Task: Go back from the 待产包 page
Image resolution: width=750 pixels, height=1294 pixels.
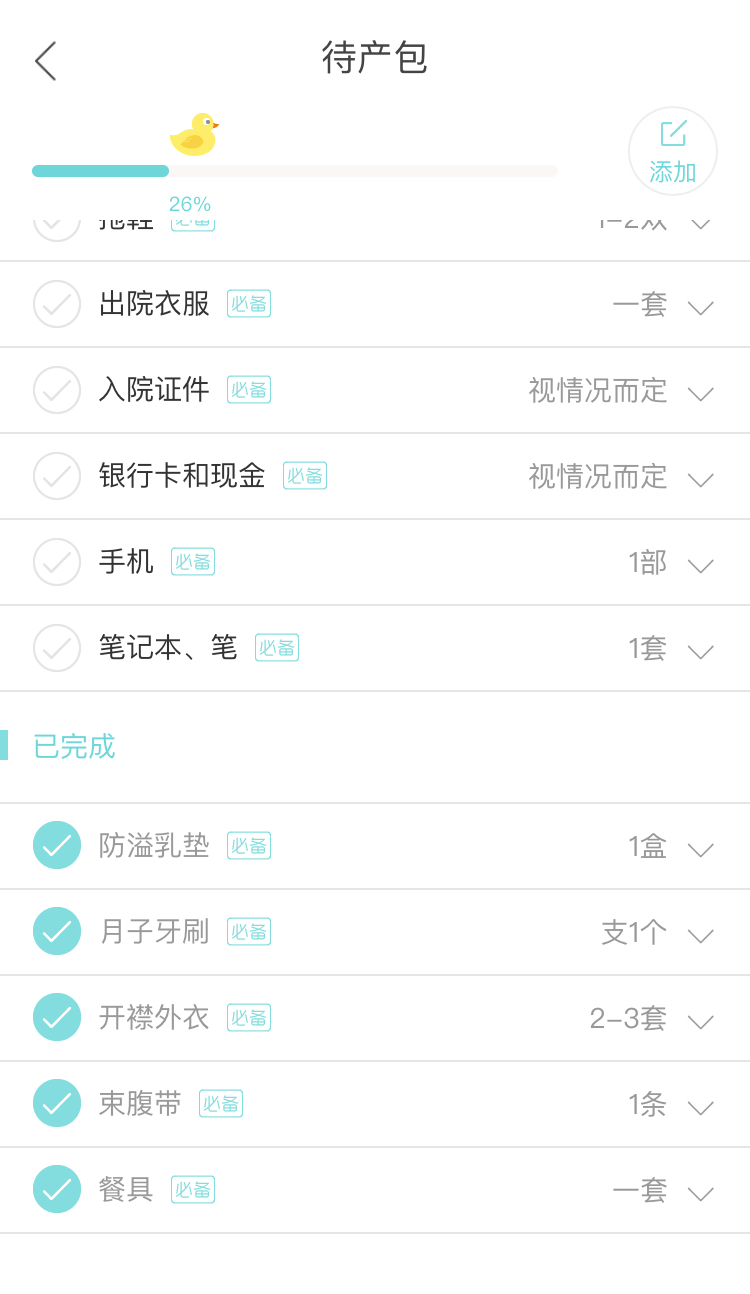Action: click(46, 61)
